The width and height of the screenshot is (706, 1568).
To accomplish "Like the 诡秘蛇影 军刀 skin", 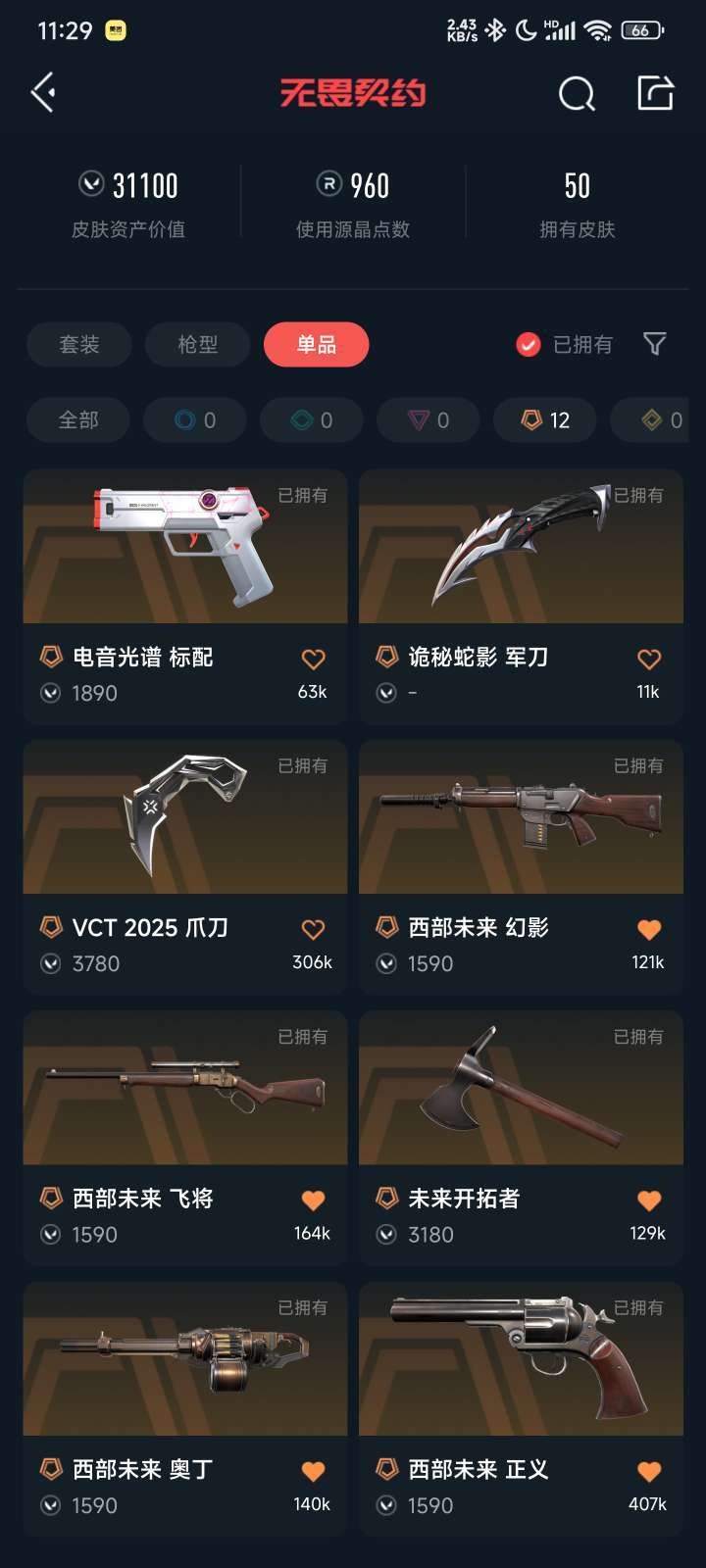I will (x=649, y=659).
